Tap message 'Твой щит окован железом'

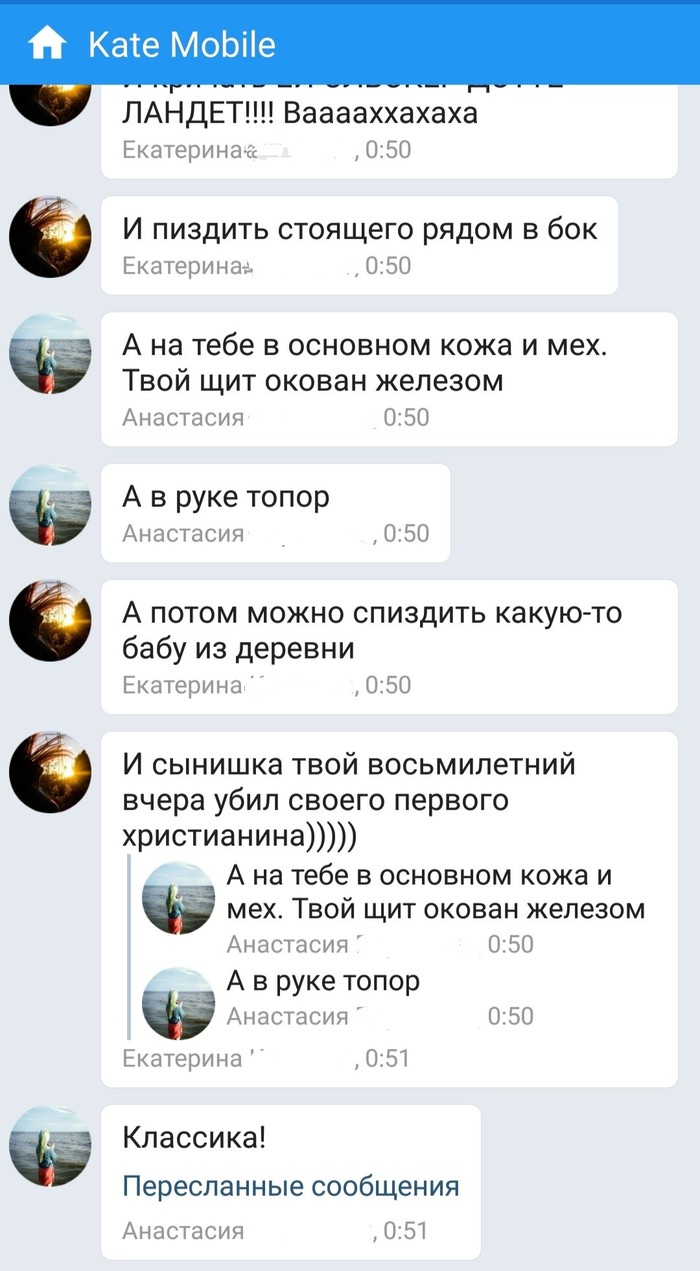tap(388, 378)
